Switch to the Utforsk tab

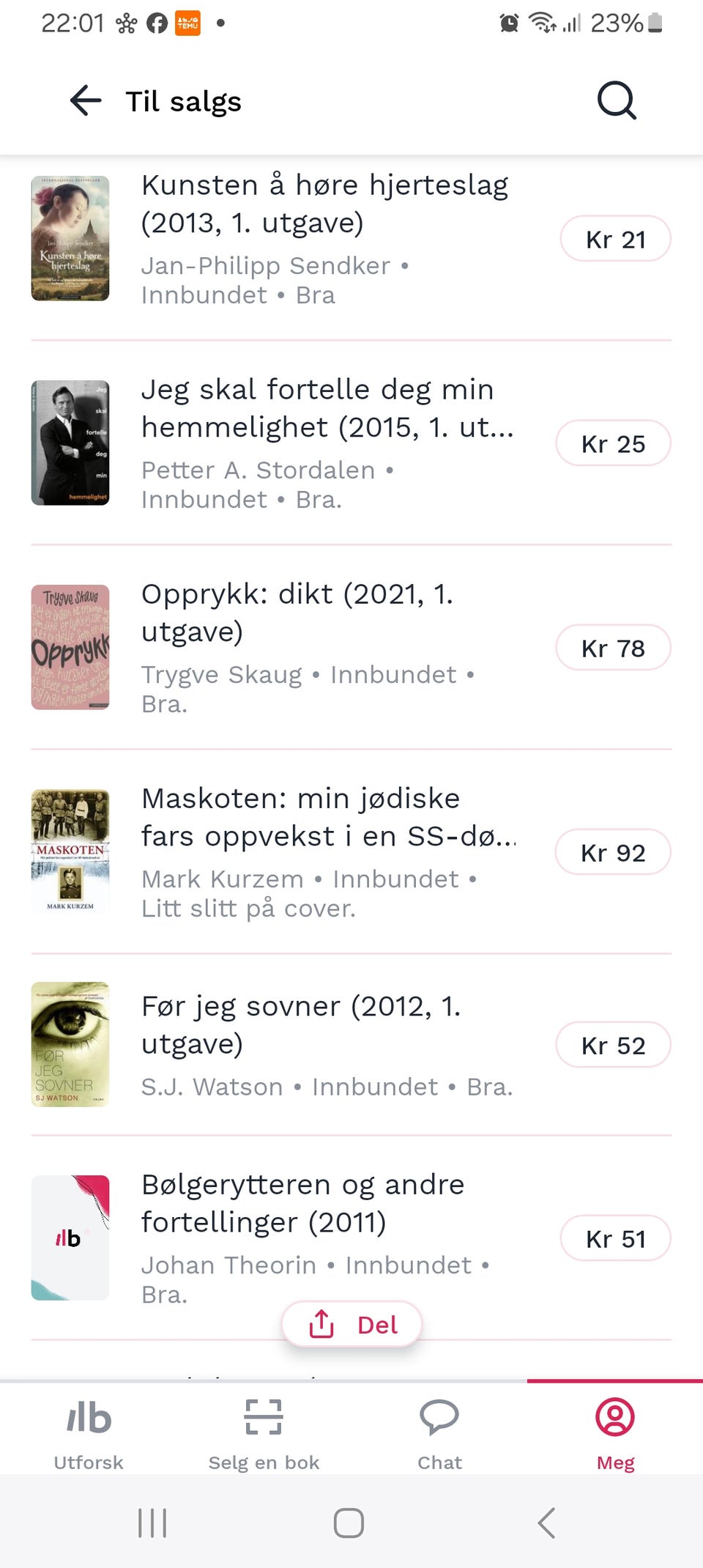click(89, 1433)
